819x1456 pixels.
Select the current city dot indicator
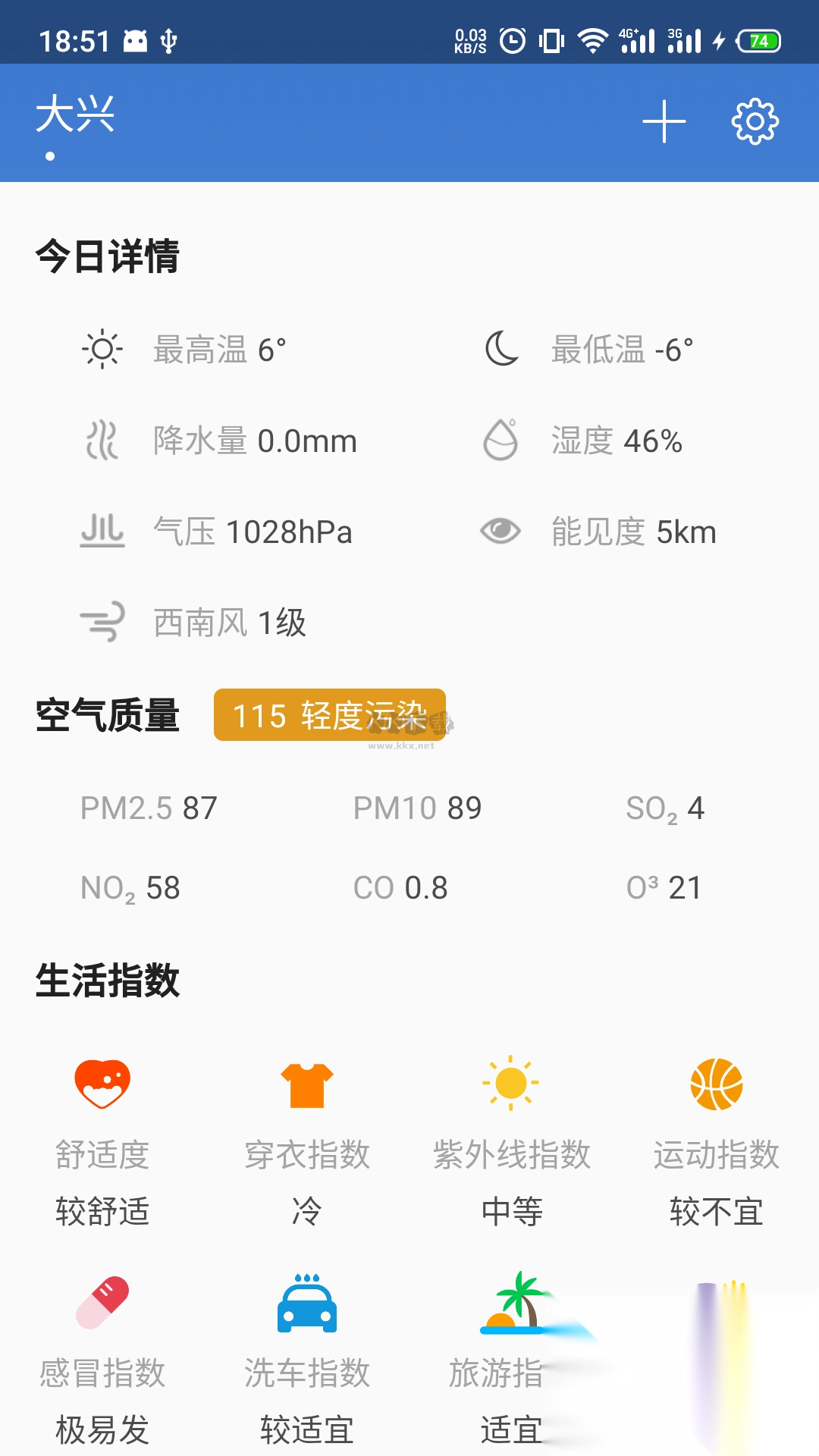pos(49,157)
